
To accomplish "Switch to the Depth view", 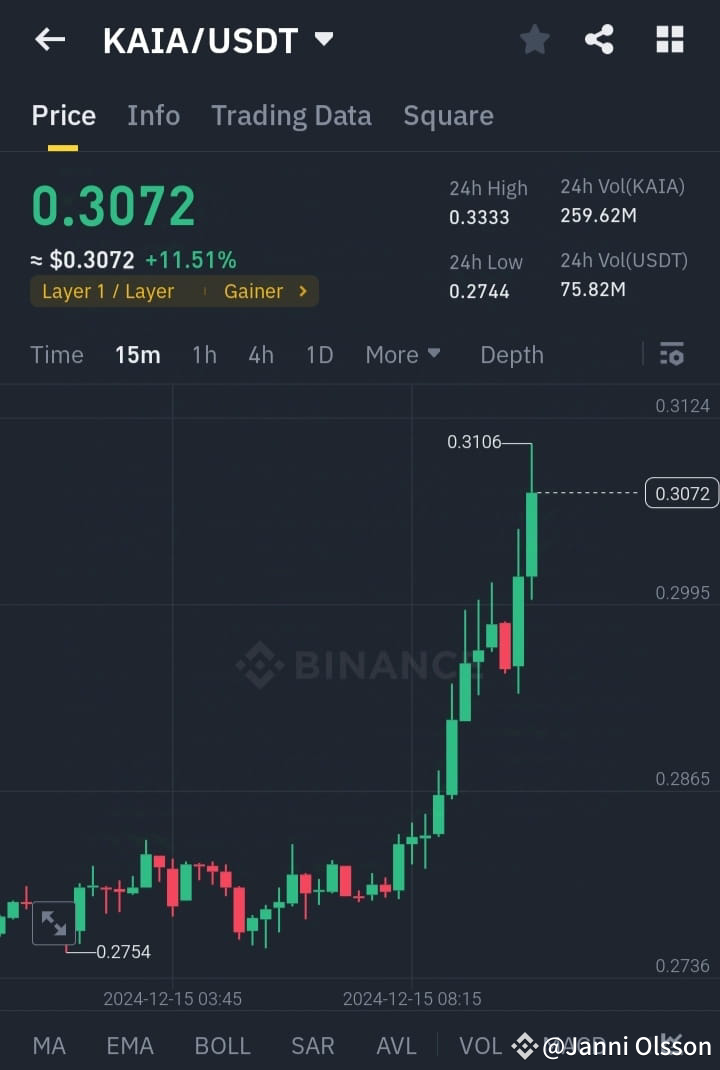I will tap(511, 354).
